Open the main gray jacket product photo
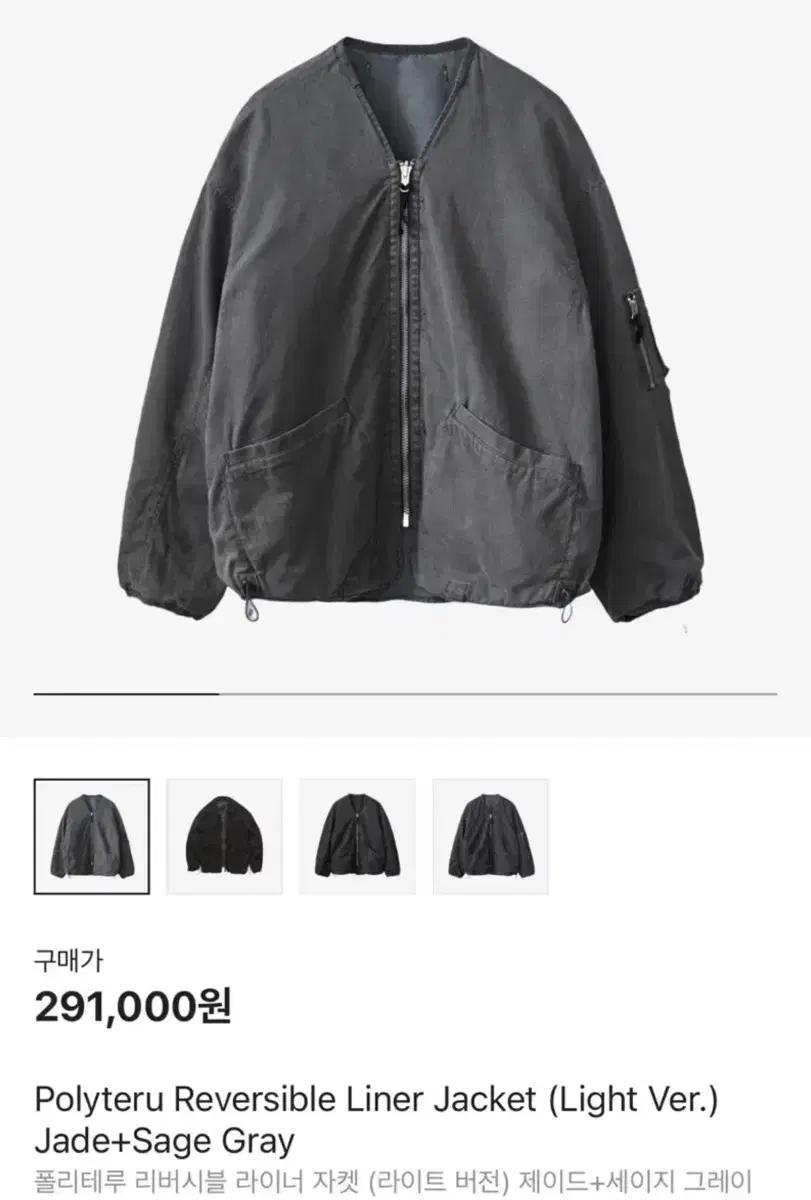 (x=405, y=340)
